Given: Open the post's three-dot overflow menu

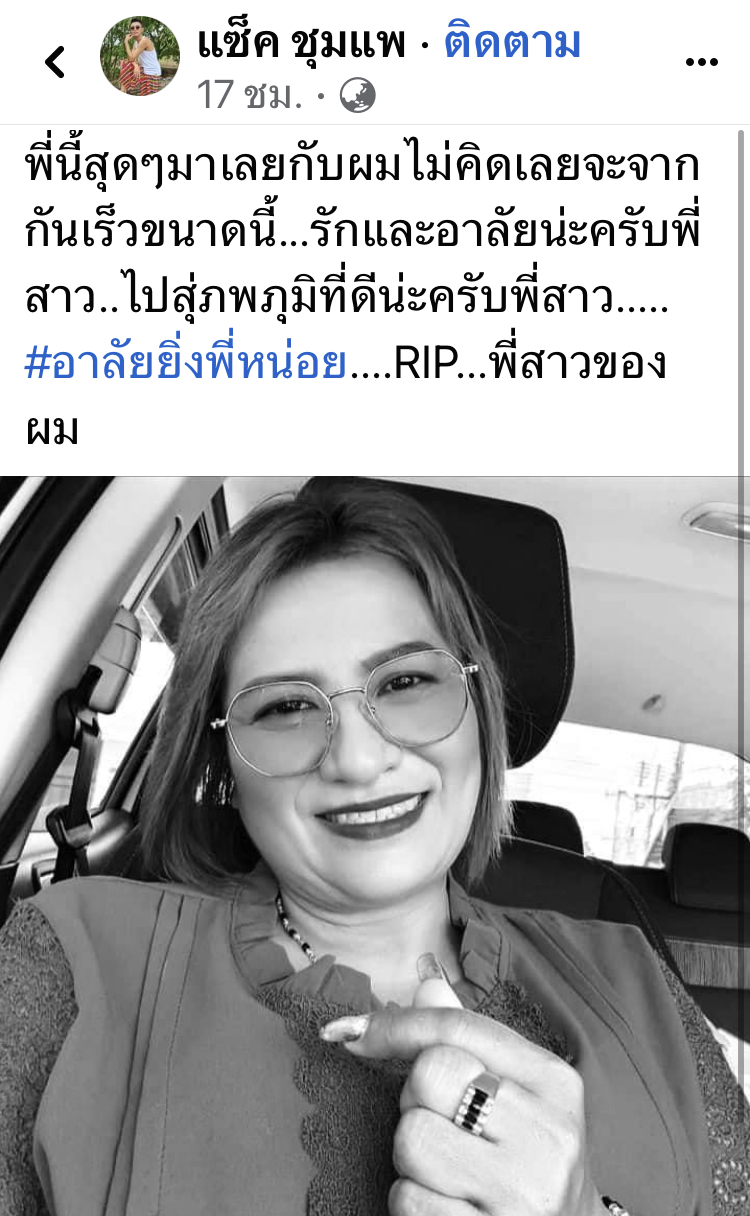Looking at the screenshot, I should [701, 62].
